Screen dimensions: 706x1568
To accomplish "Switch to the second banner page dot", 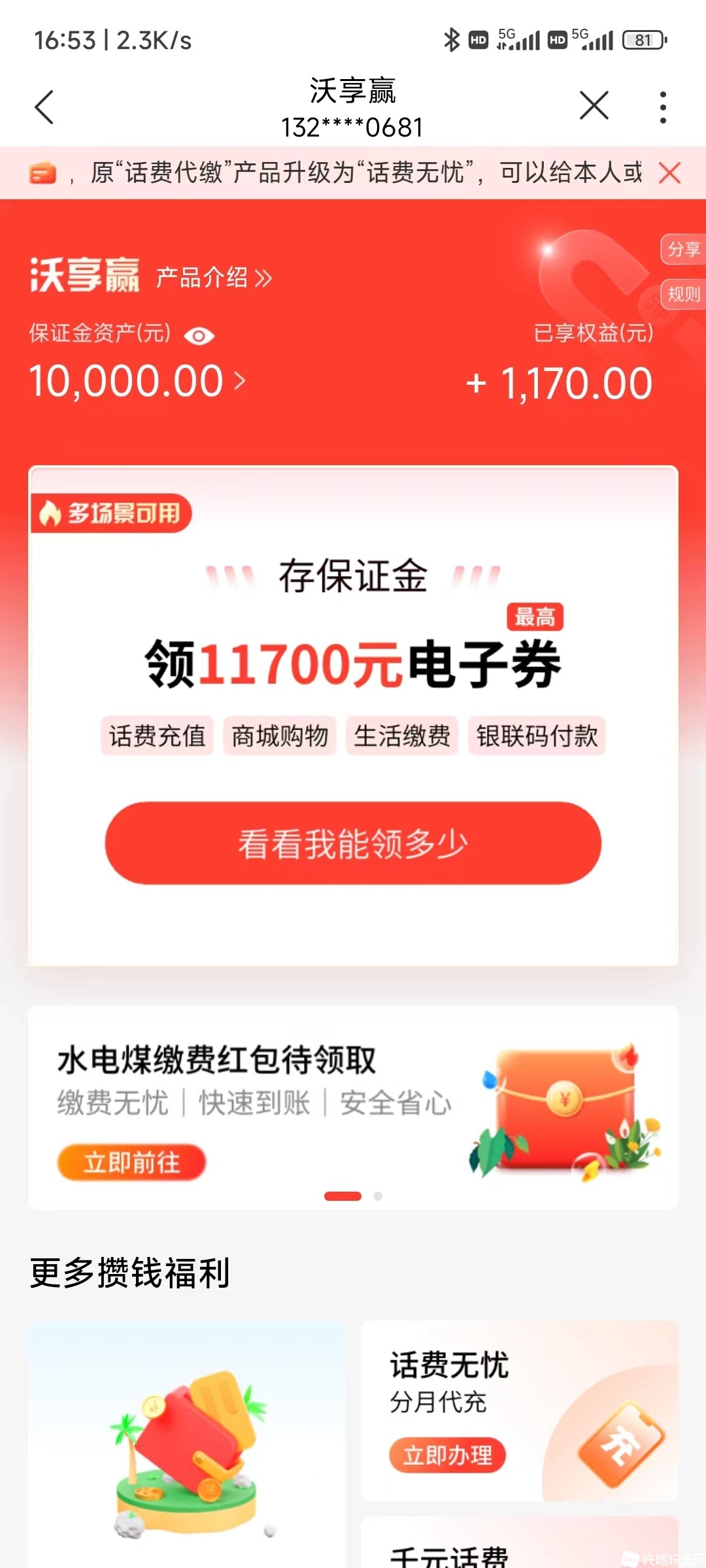I will [x=378, y=1196].
